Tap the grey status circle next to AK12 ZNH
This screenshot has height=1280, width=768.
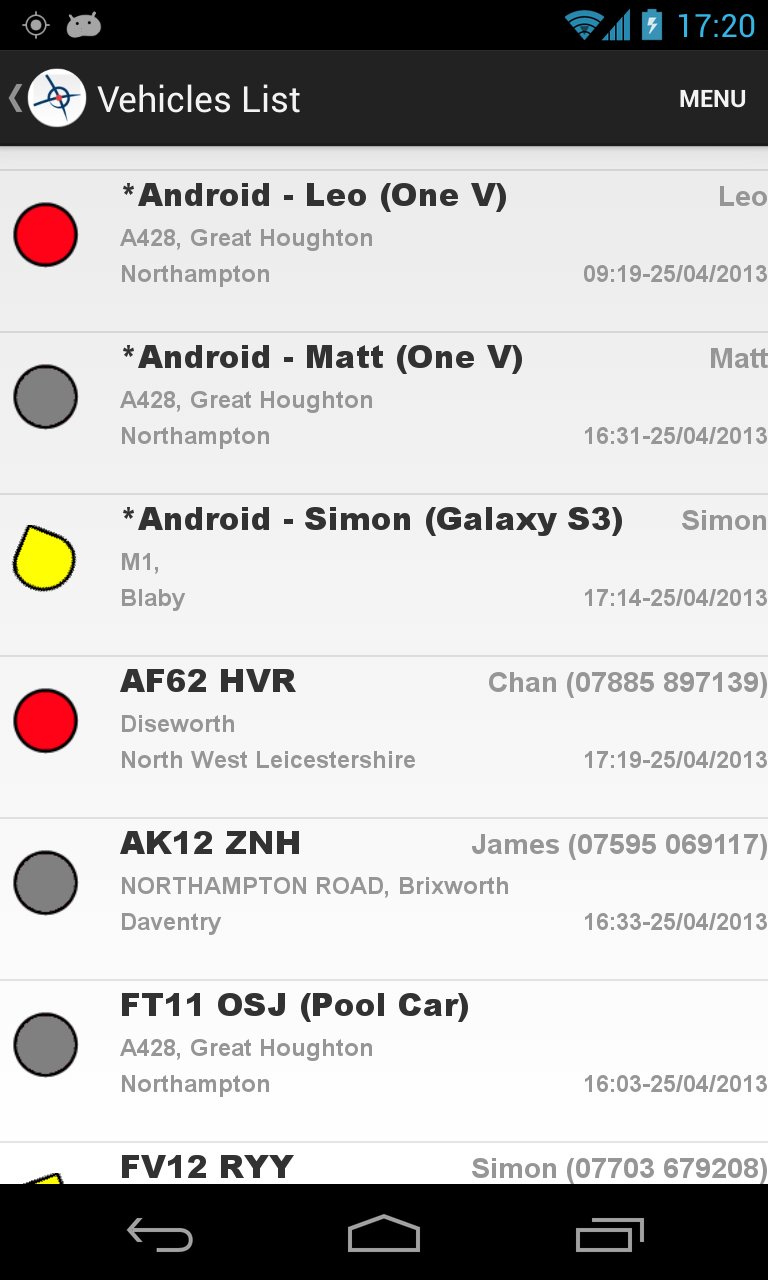45,882
